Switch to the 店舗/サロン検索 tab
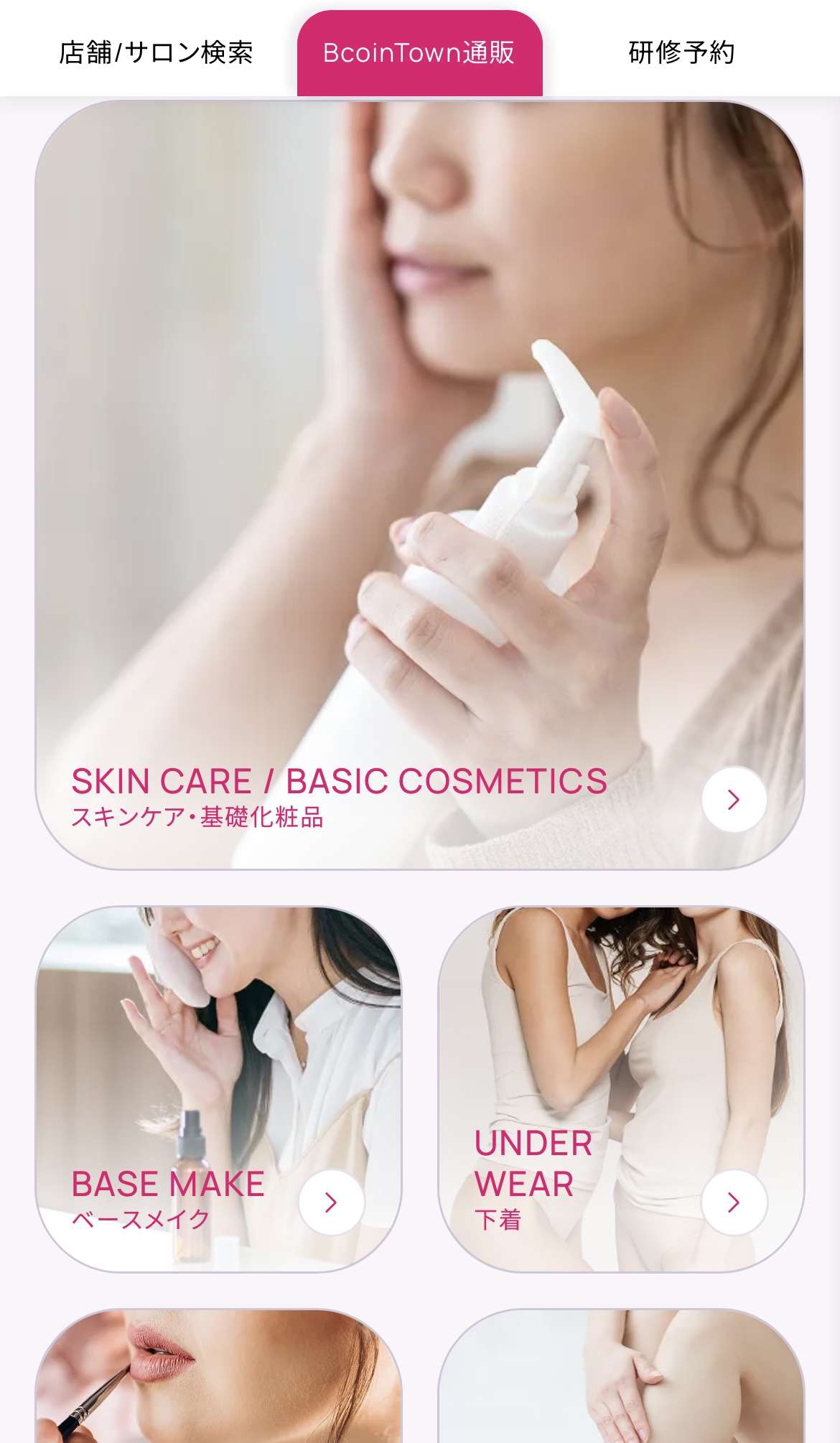 tap(156, 52)
